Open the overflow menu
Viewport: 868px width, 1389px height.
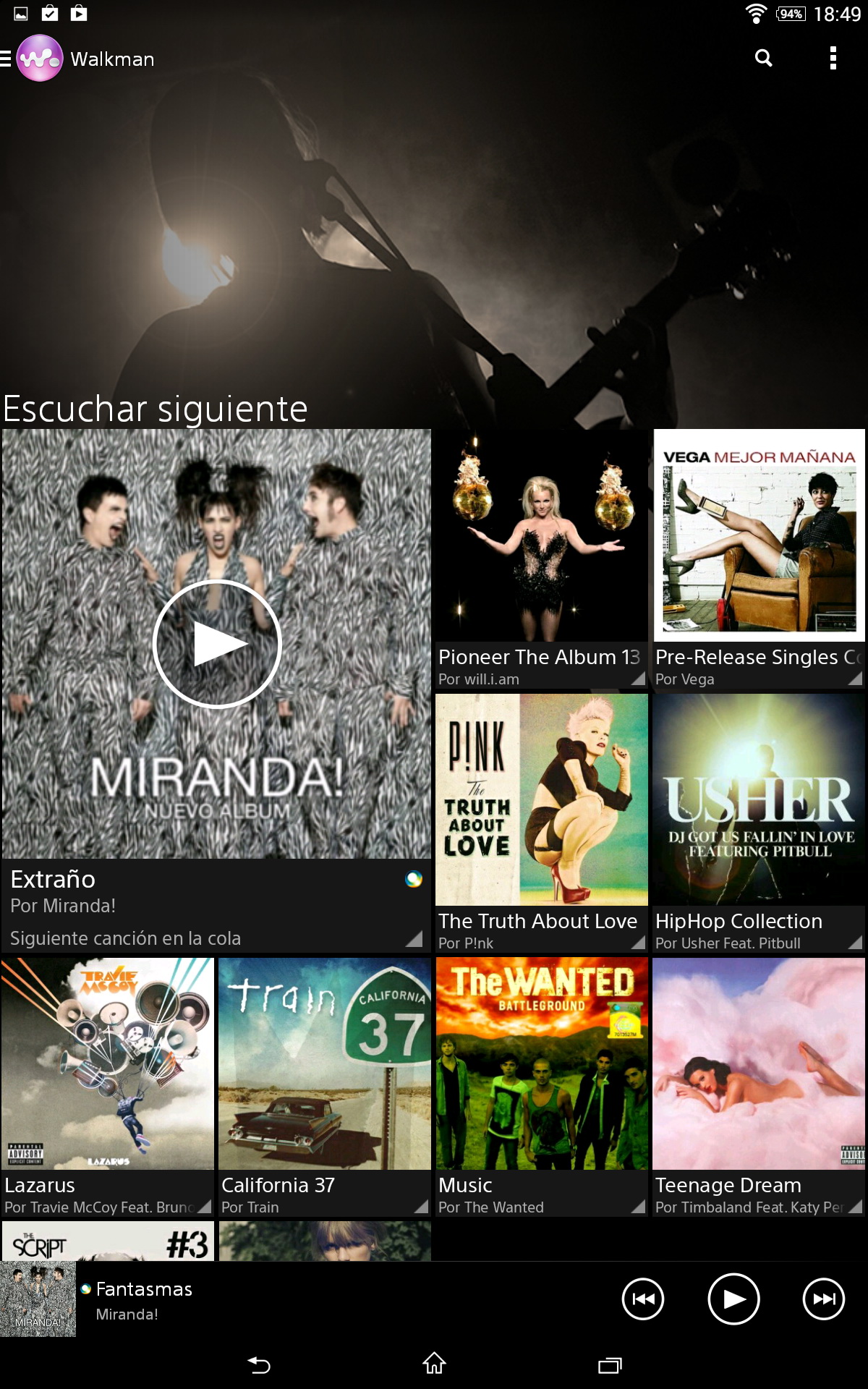pyautogui.click(x=833, y=59)
